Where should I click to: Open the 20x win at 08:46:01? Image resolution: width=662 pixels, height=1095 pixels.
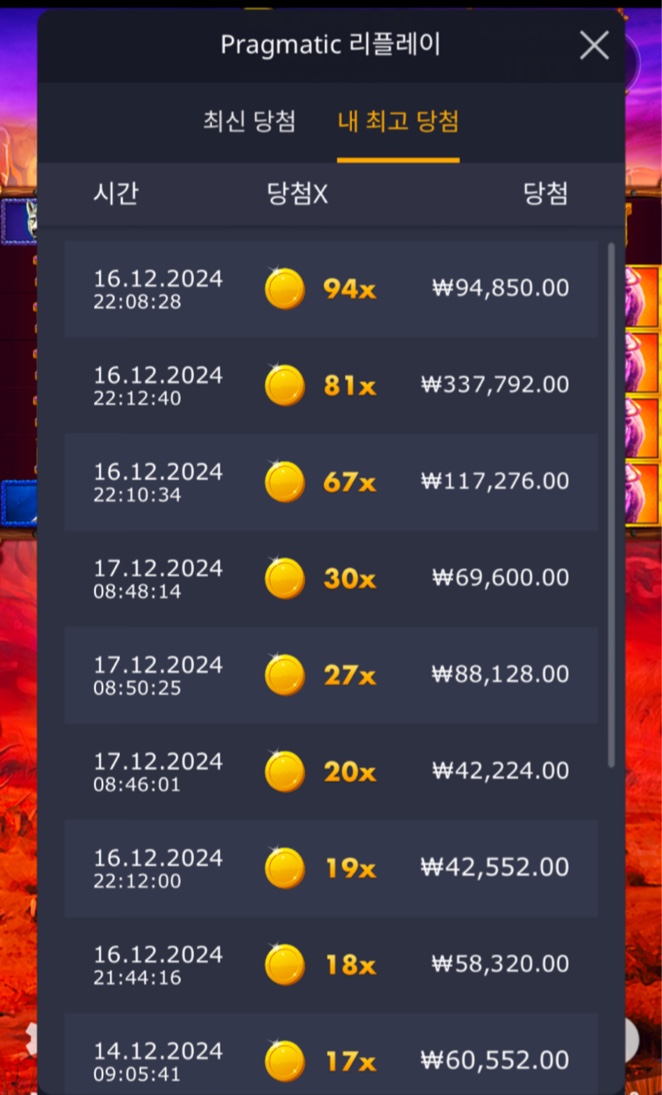click(331, 771)
